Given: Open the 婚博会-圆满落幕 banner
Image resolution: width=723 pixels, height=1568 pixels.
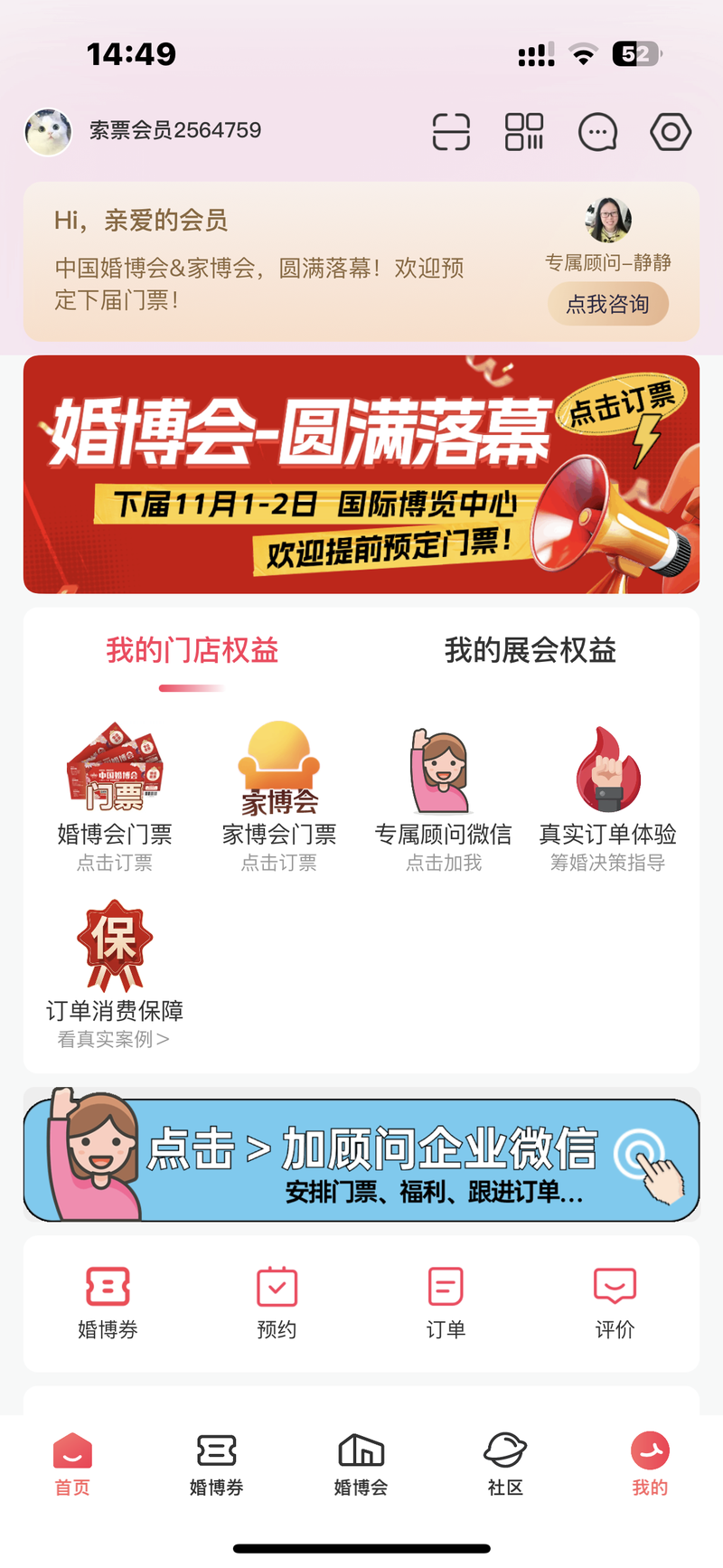Looking at the screenshot, I should point(361,475).
